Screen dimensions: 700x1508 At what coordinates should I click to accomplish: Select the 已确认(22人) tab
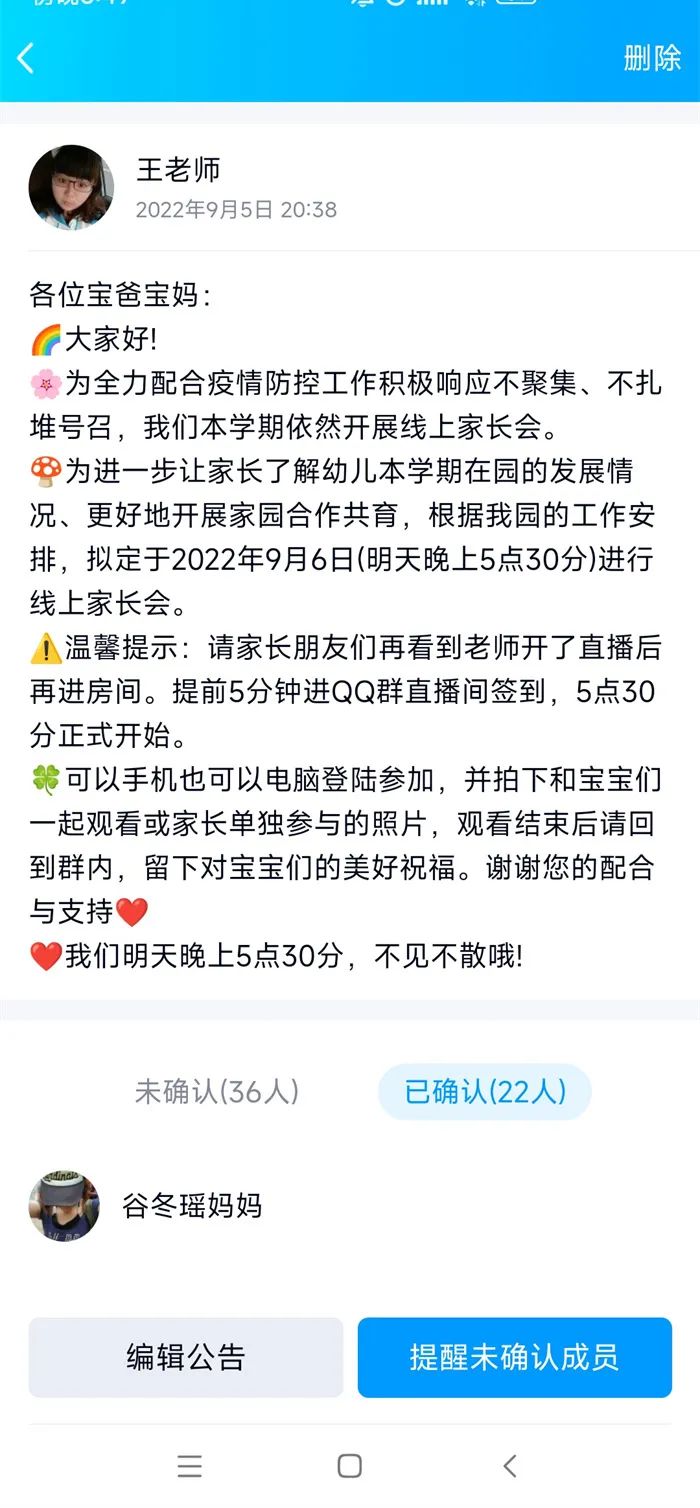(x=485, y=1091)
